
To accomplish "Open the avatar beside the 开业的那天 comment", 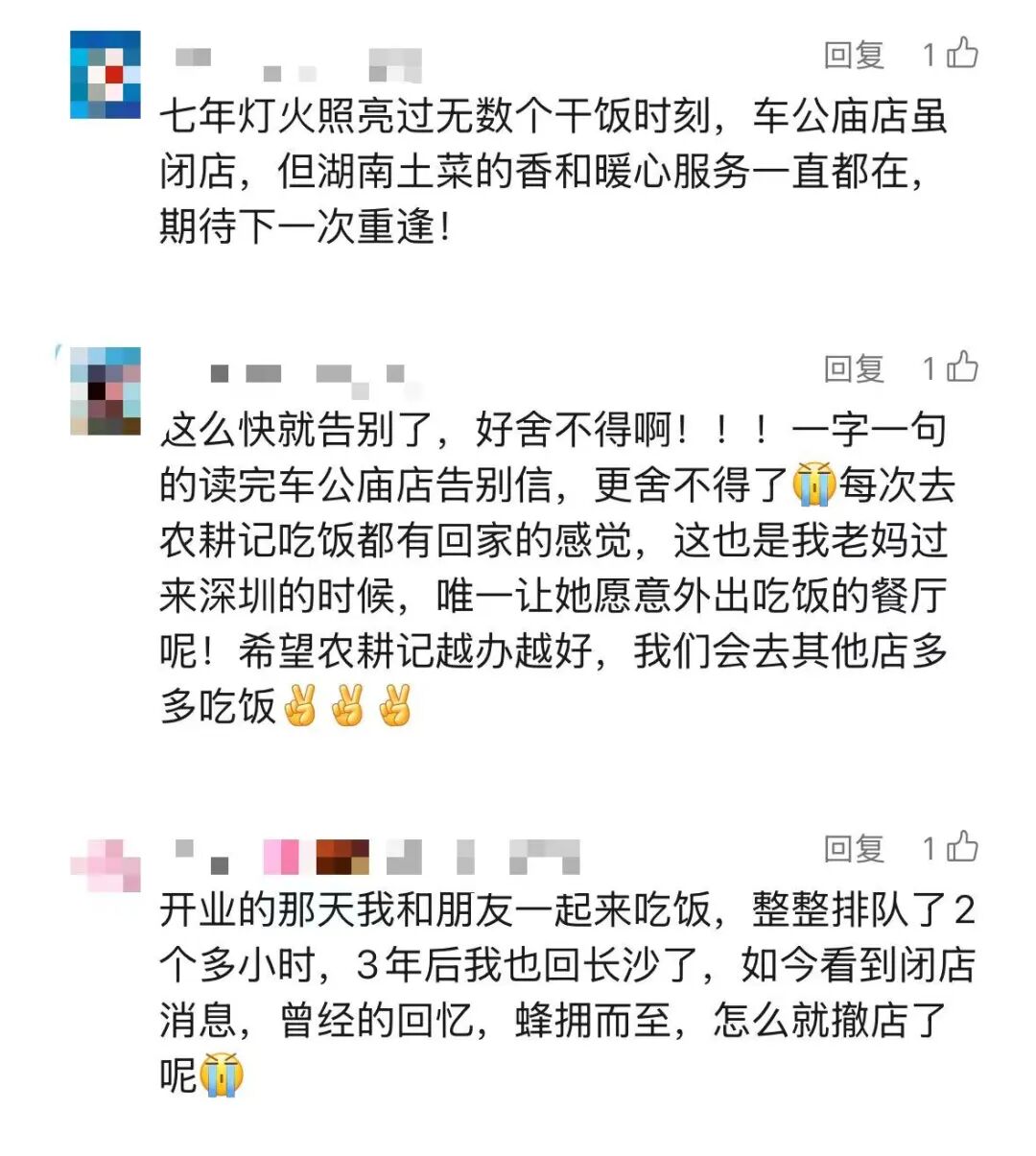I will [106, 865].
